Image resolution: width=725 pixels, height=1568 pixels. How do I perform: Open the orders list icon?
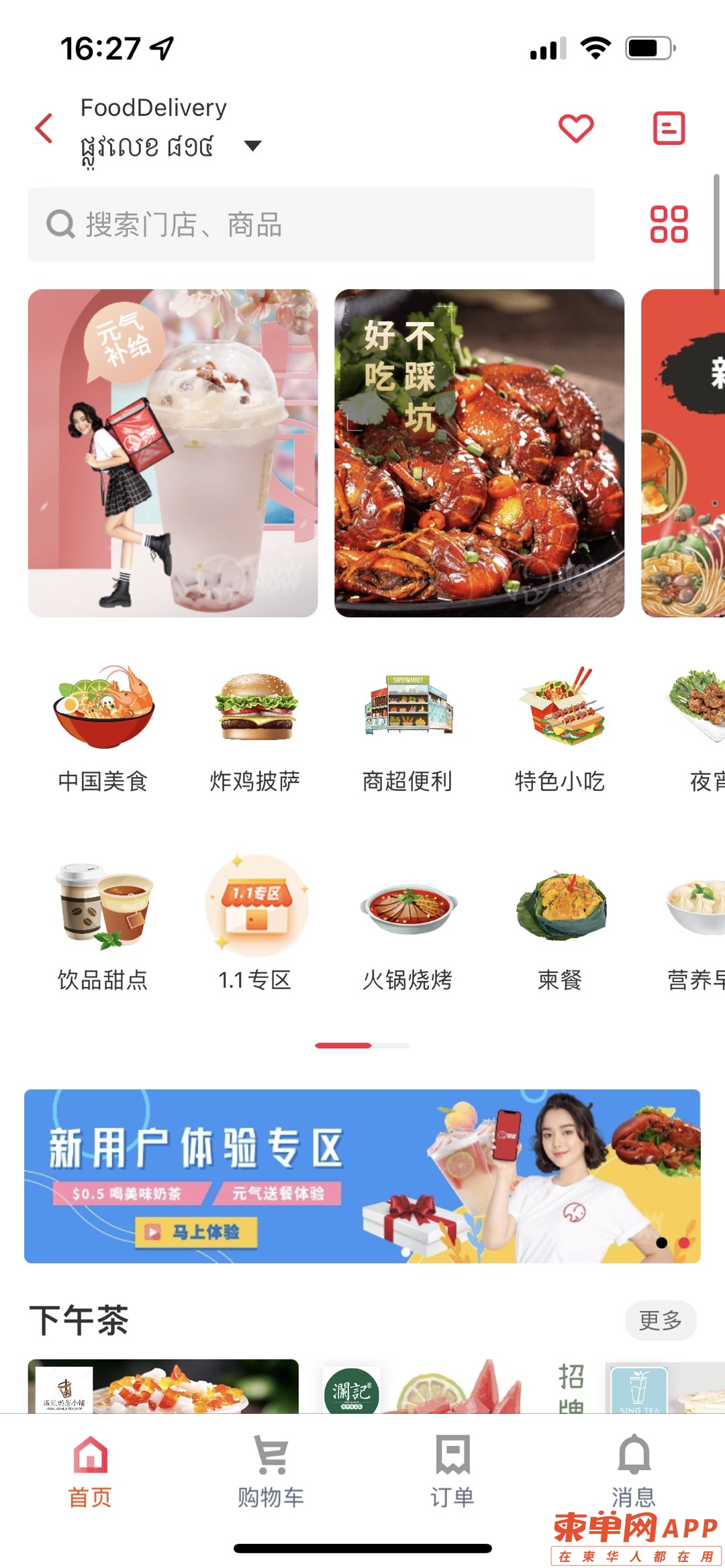pyautogui.click(x=669, y=127)
